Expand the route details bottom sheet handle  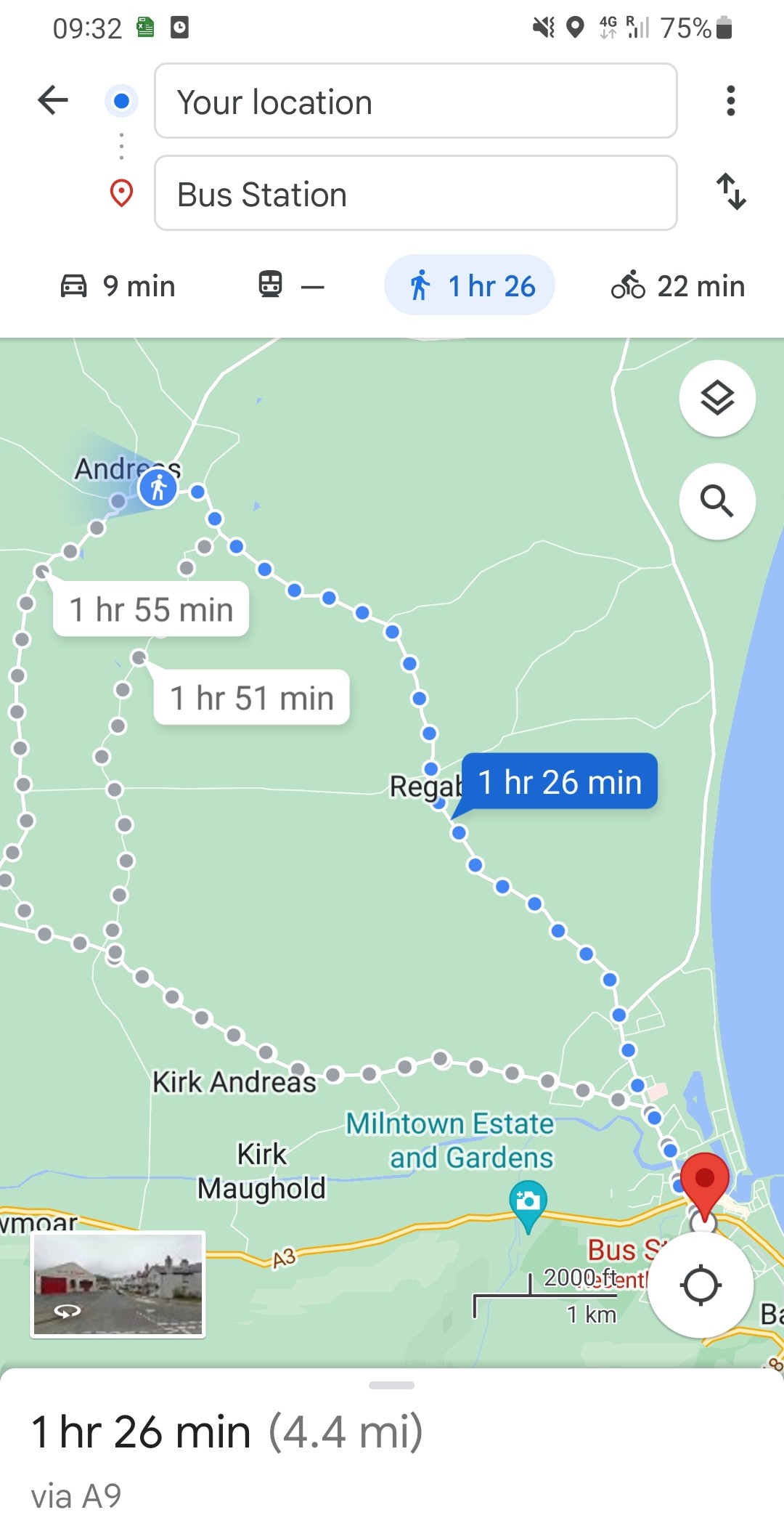click(x=391, y=1385)
